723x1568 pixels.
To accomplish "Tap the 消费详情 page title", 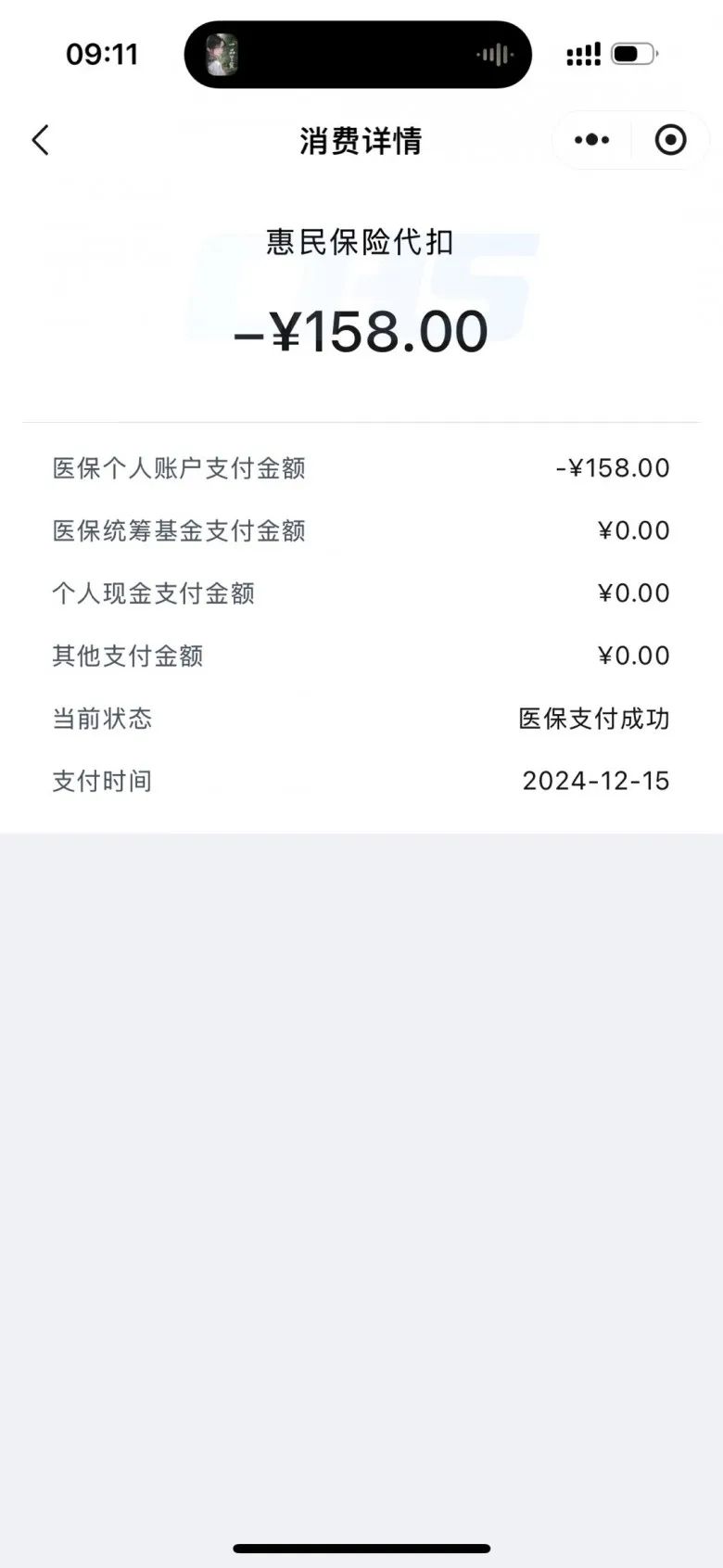I will click(361, 141).
